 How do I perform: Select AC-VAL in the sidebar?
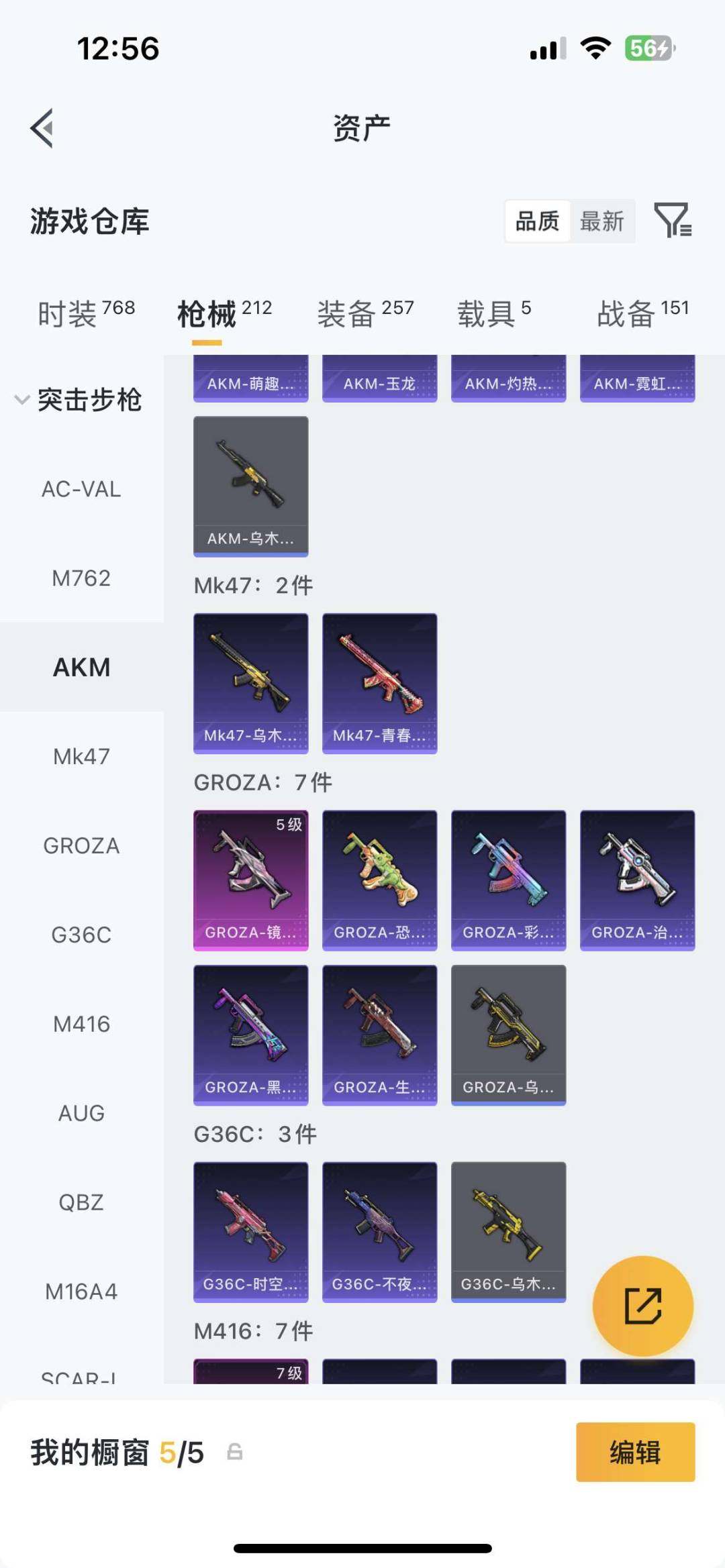[x=81, y=489]
